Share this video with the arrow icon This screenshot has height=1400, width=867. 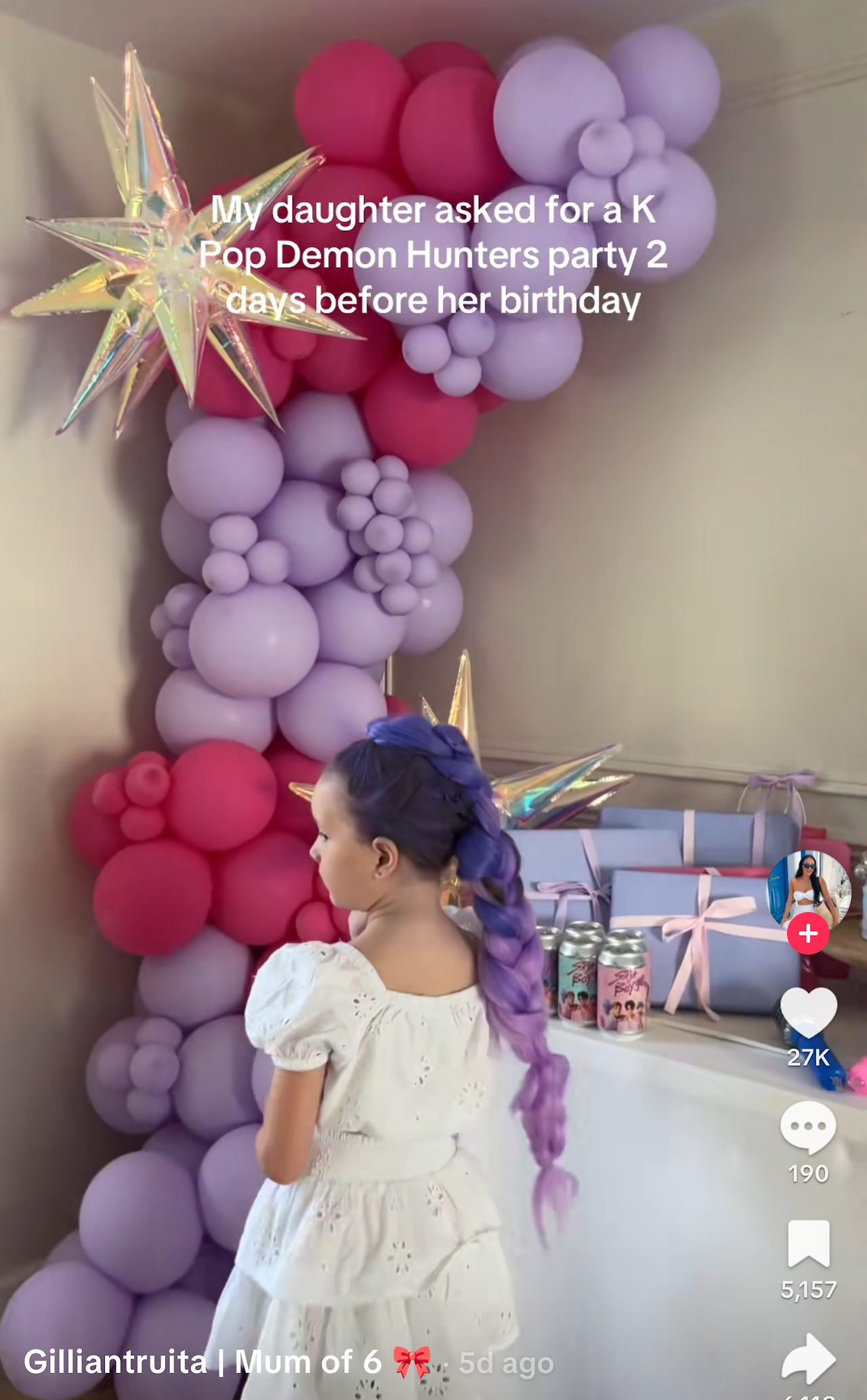(809, 1359)
